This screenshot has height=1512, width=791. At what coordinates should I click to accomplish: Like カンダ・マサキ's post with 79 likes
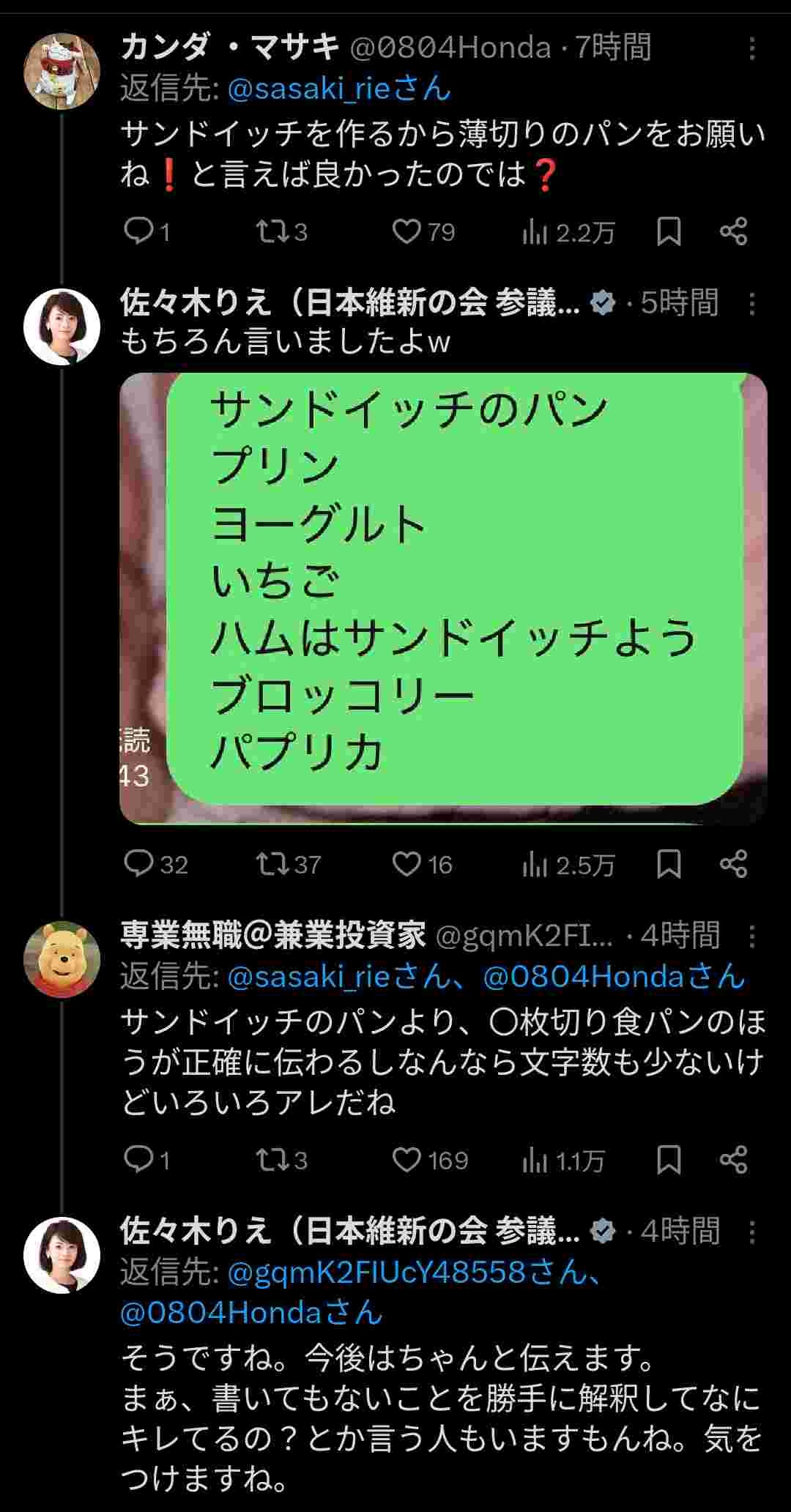click(x=406, y=232)
